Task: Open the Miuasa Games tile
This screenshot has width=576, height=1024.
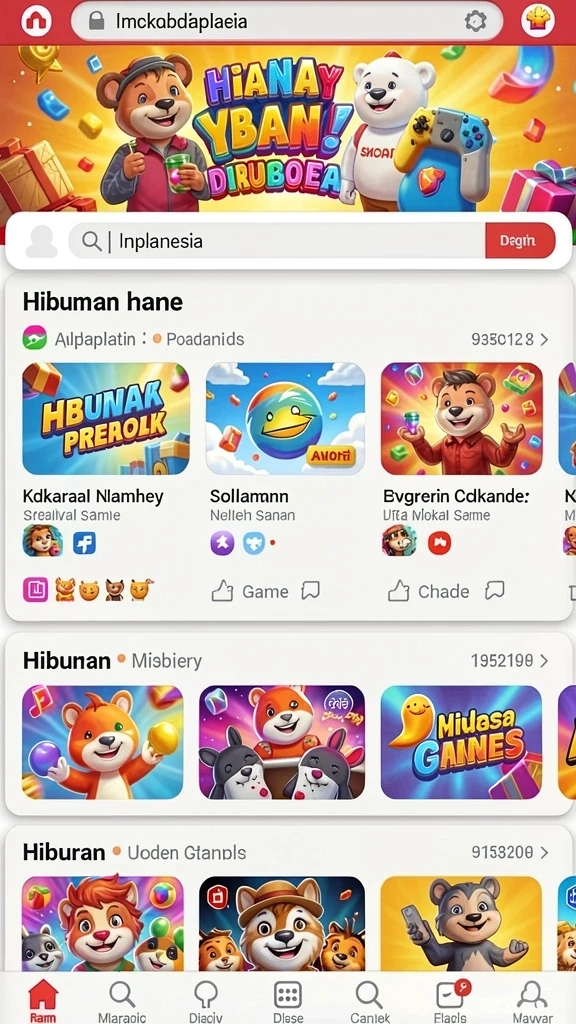Action: pyautogui.click(x=462, y=743)
